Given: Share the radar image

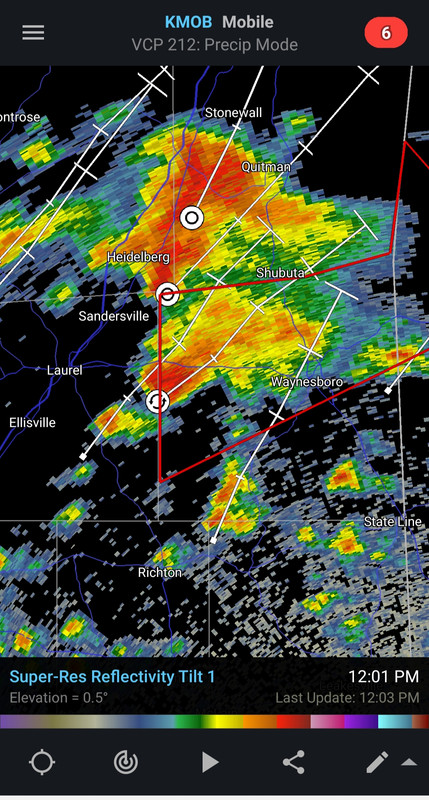Looking at the screenshot, I should [x=293, y=763].
